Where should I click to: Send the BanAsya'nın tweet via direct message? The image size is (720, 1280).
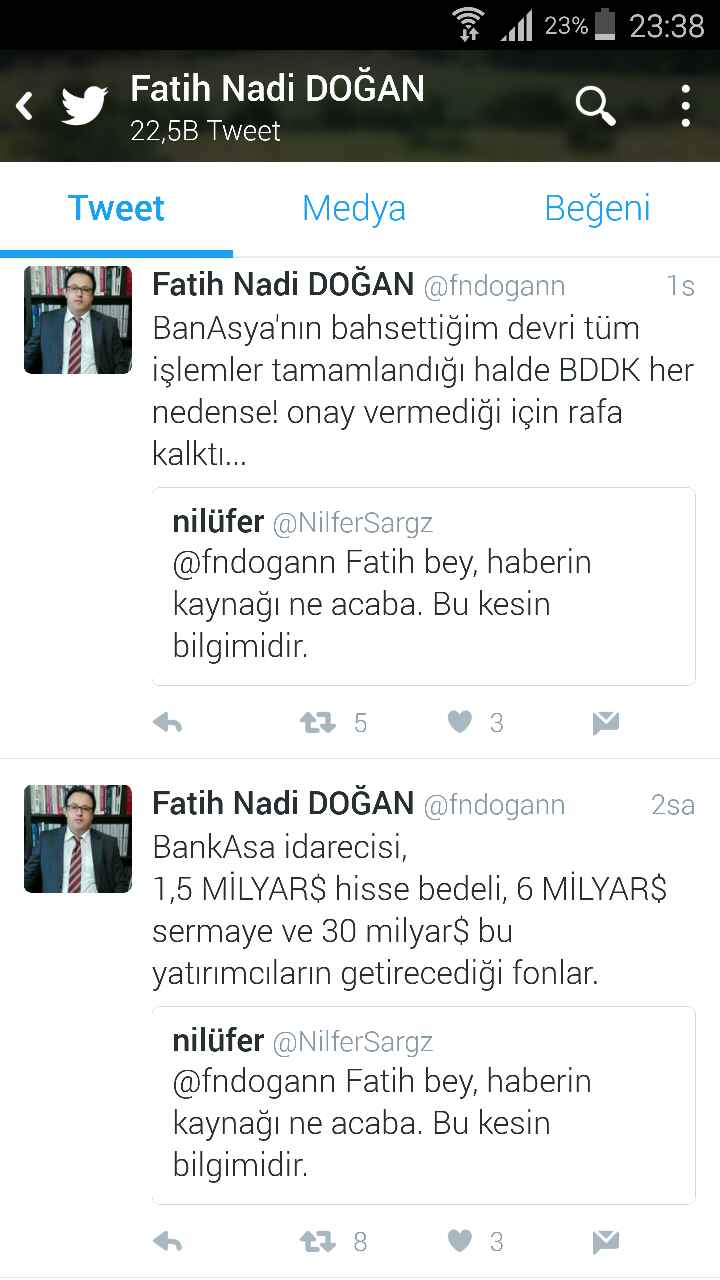coord(605,723)
